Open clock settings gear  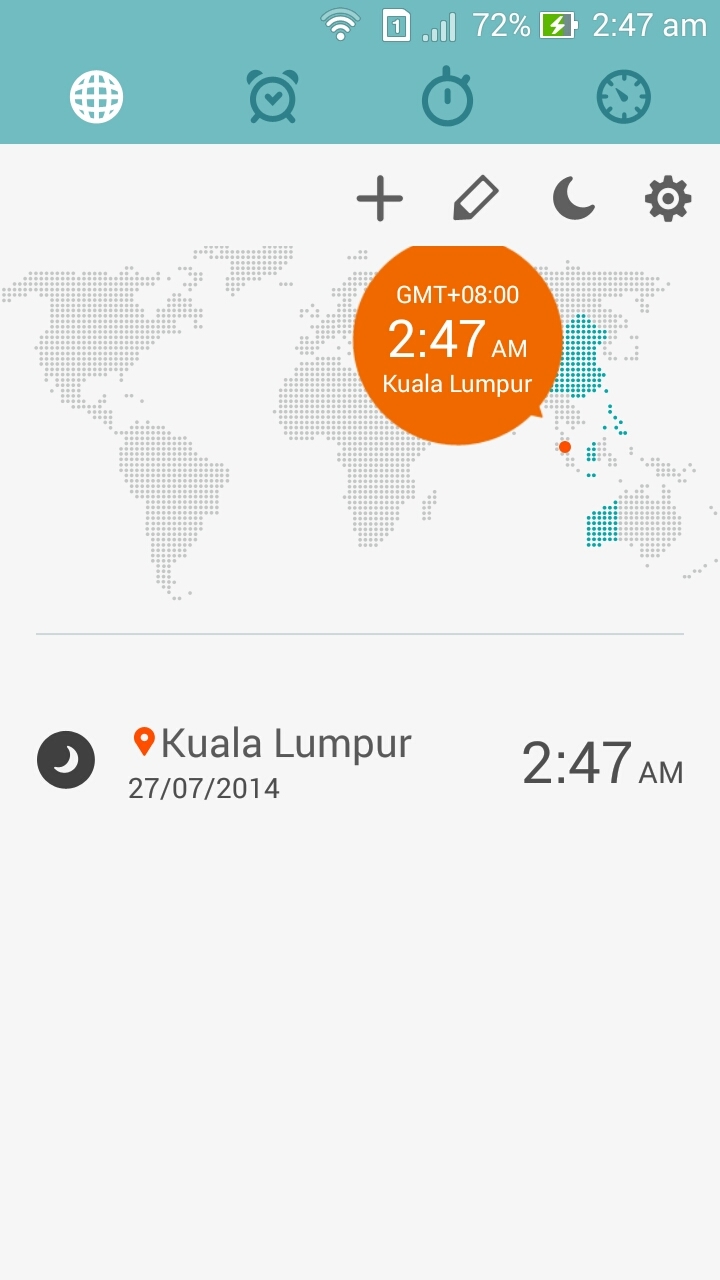click(x=668, y=199)
